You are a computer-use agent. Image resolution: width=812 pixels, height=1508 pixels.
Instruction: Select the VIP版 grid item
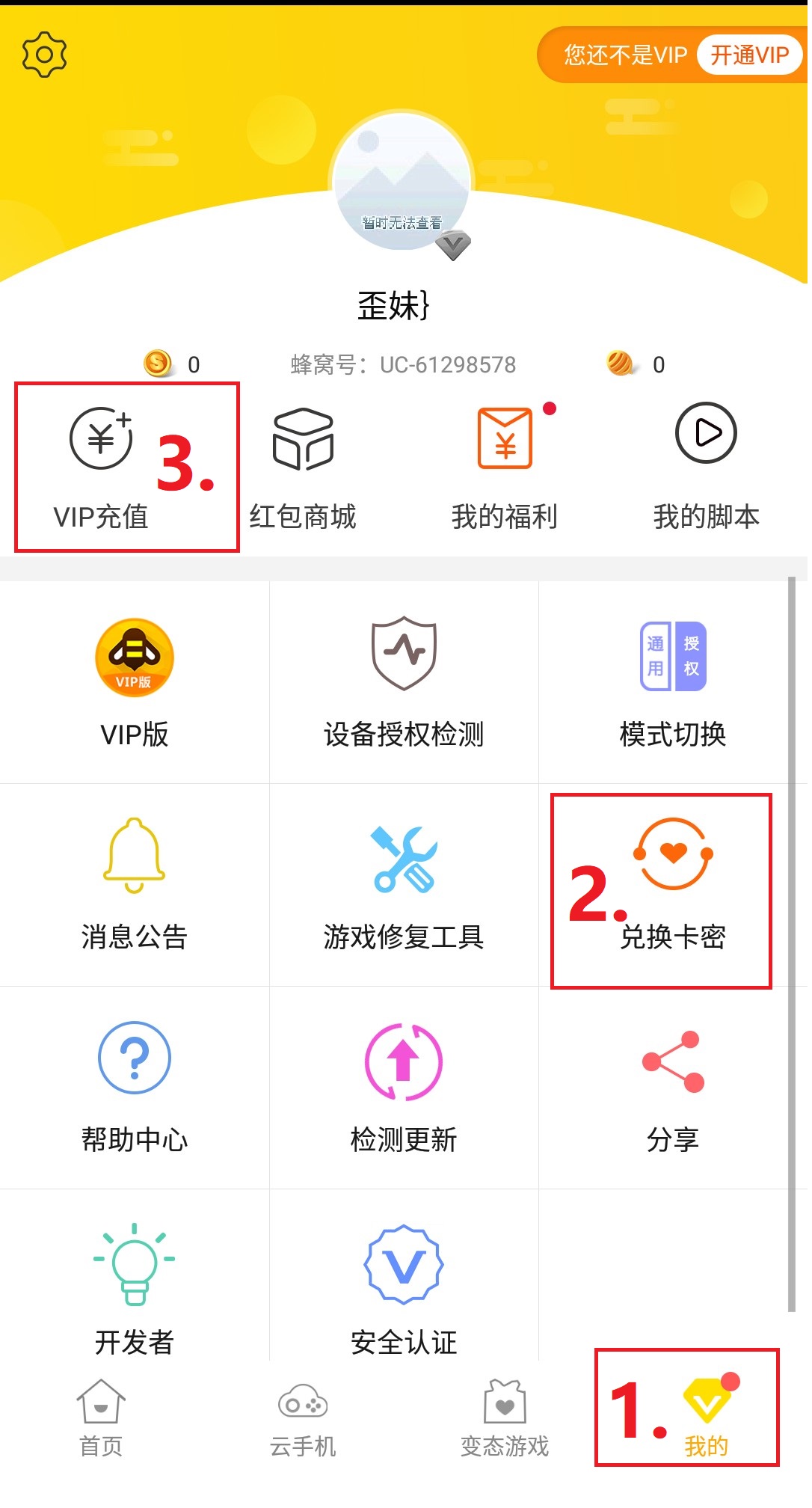(135, 683)
